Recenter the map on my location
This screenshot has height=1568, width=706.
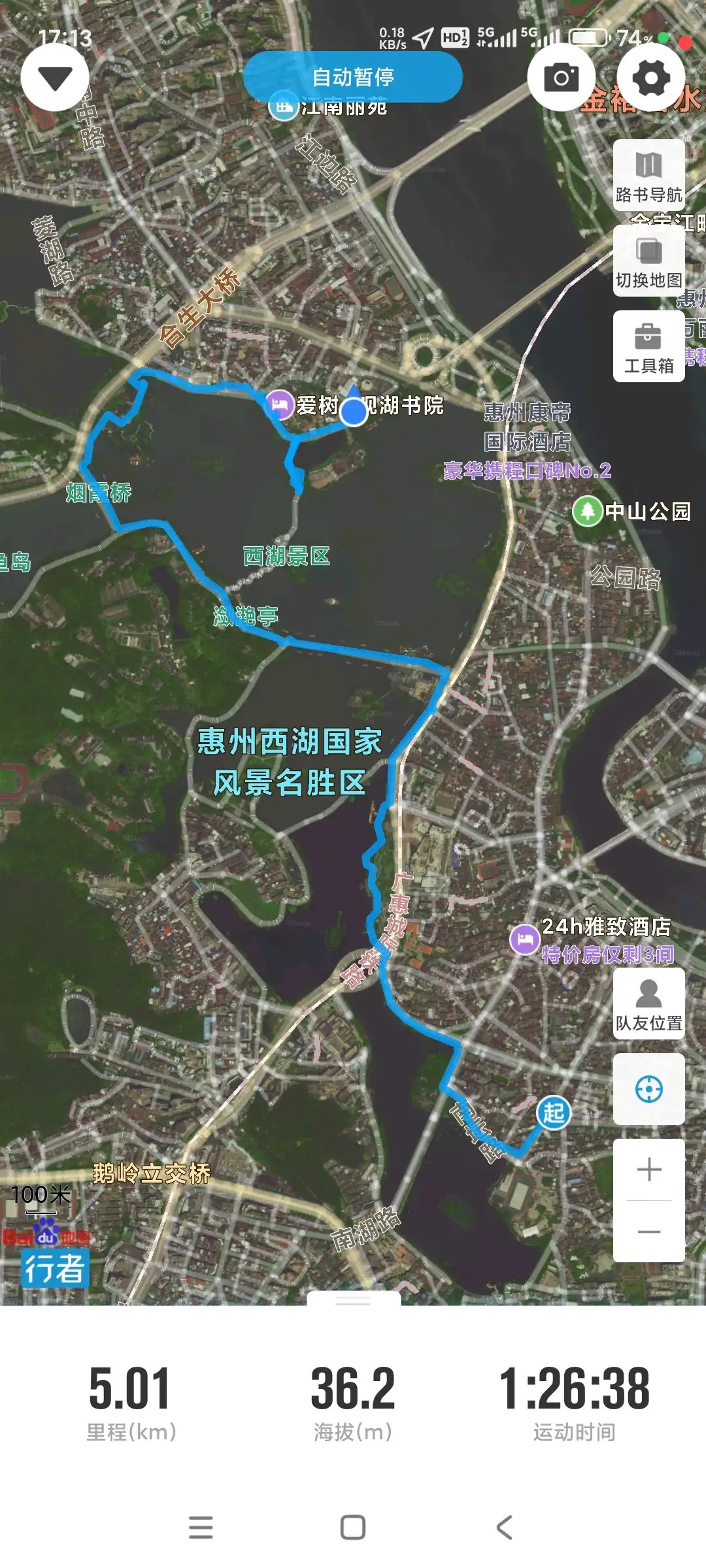648,1089
